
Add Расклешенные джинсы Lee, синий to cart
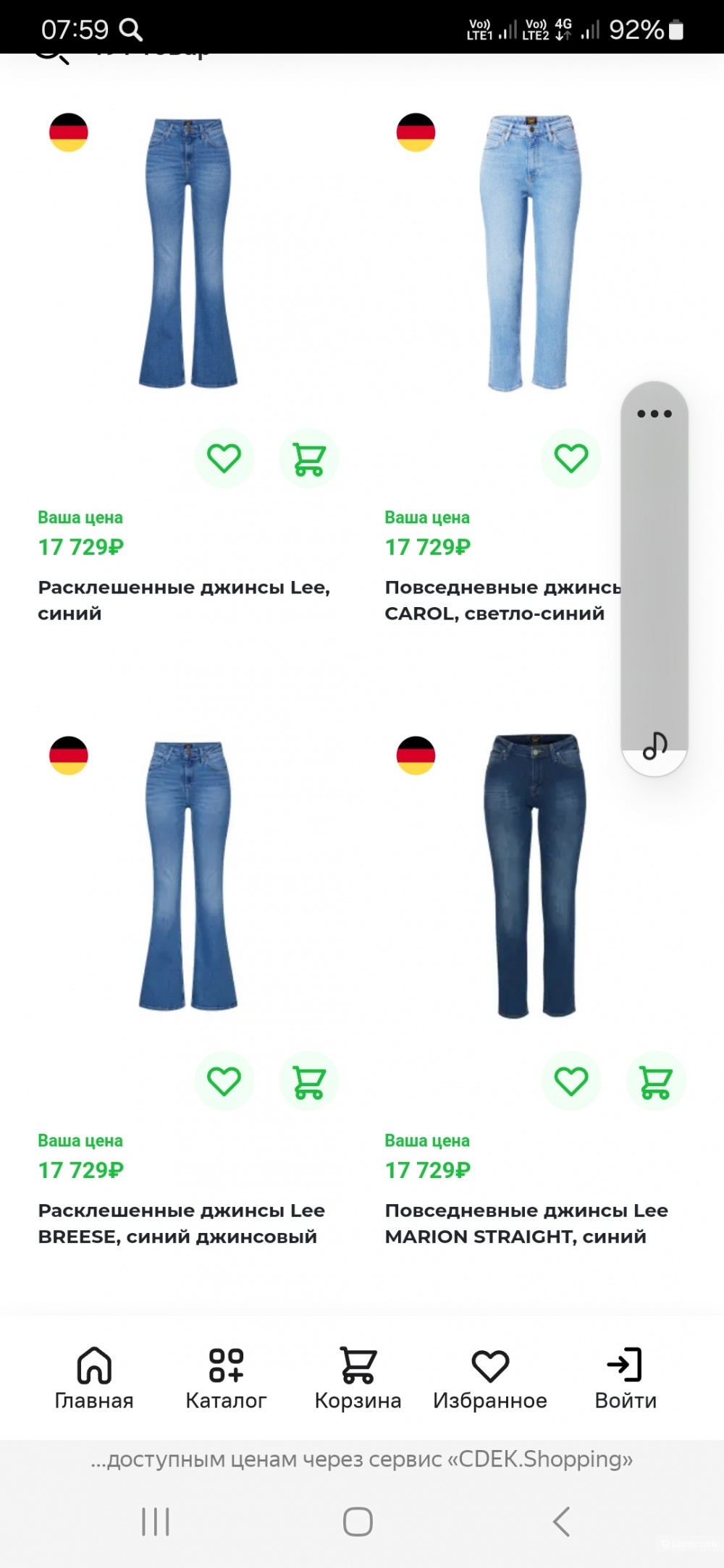308,459
